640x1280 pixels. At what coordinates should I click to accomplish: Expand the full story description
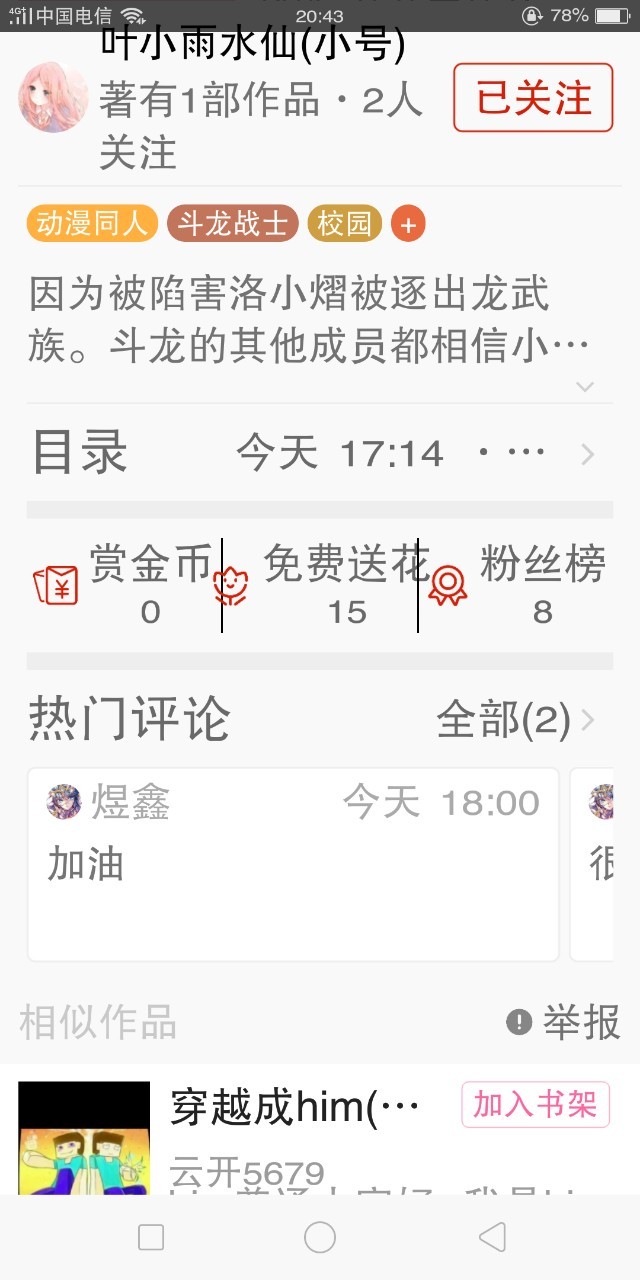pyautogui.click(x=585, y=387)
